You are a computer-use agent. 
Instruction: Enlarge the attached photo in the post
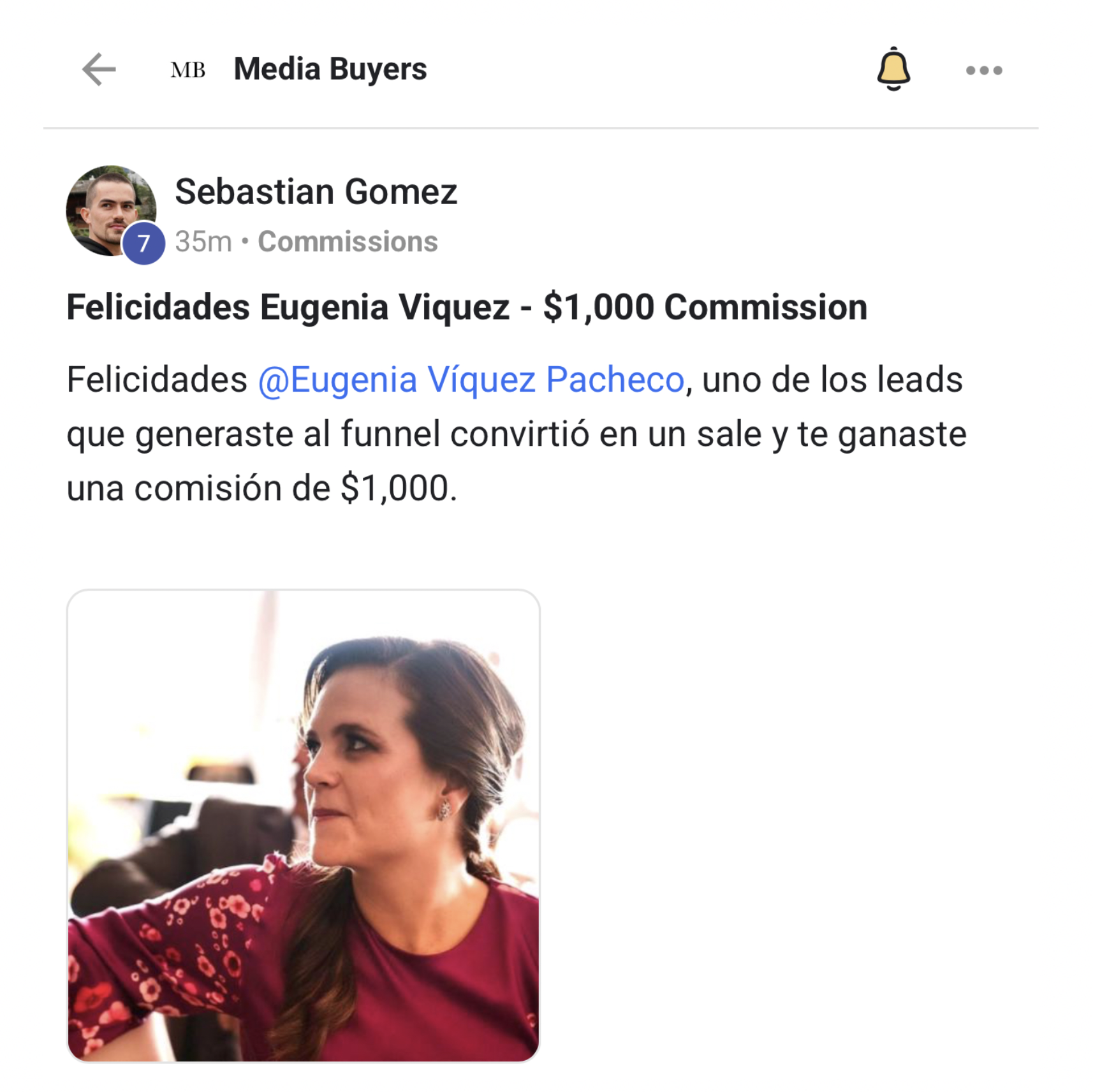pyautogui.click(x=304, y=825)
